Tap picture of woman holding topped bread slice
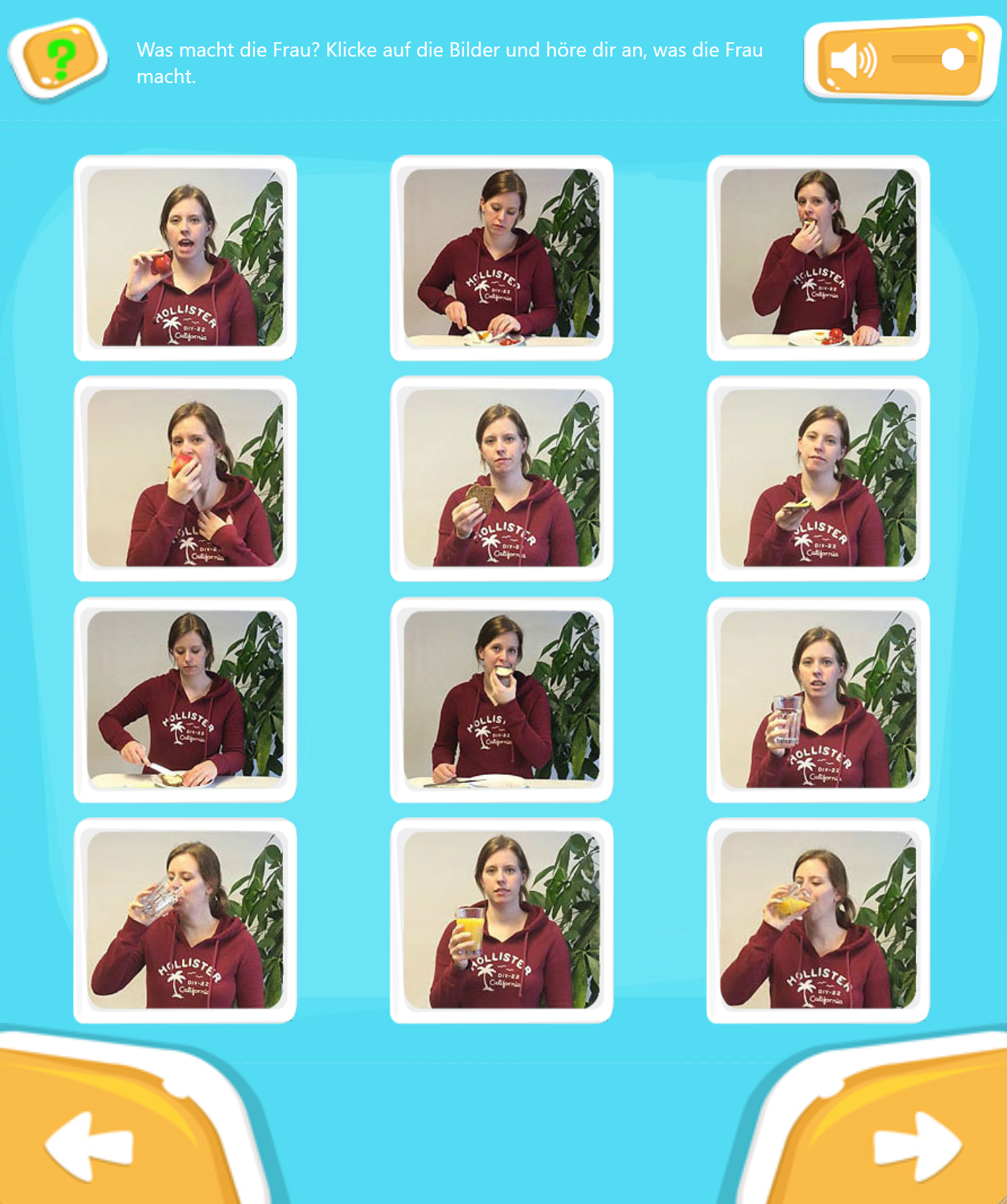Image resolution: width=1007 pixels, height=1204 pixels. pos(818,478)
